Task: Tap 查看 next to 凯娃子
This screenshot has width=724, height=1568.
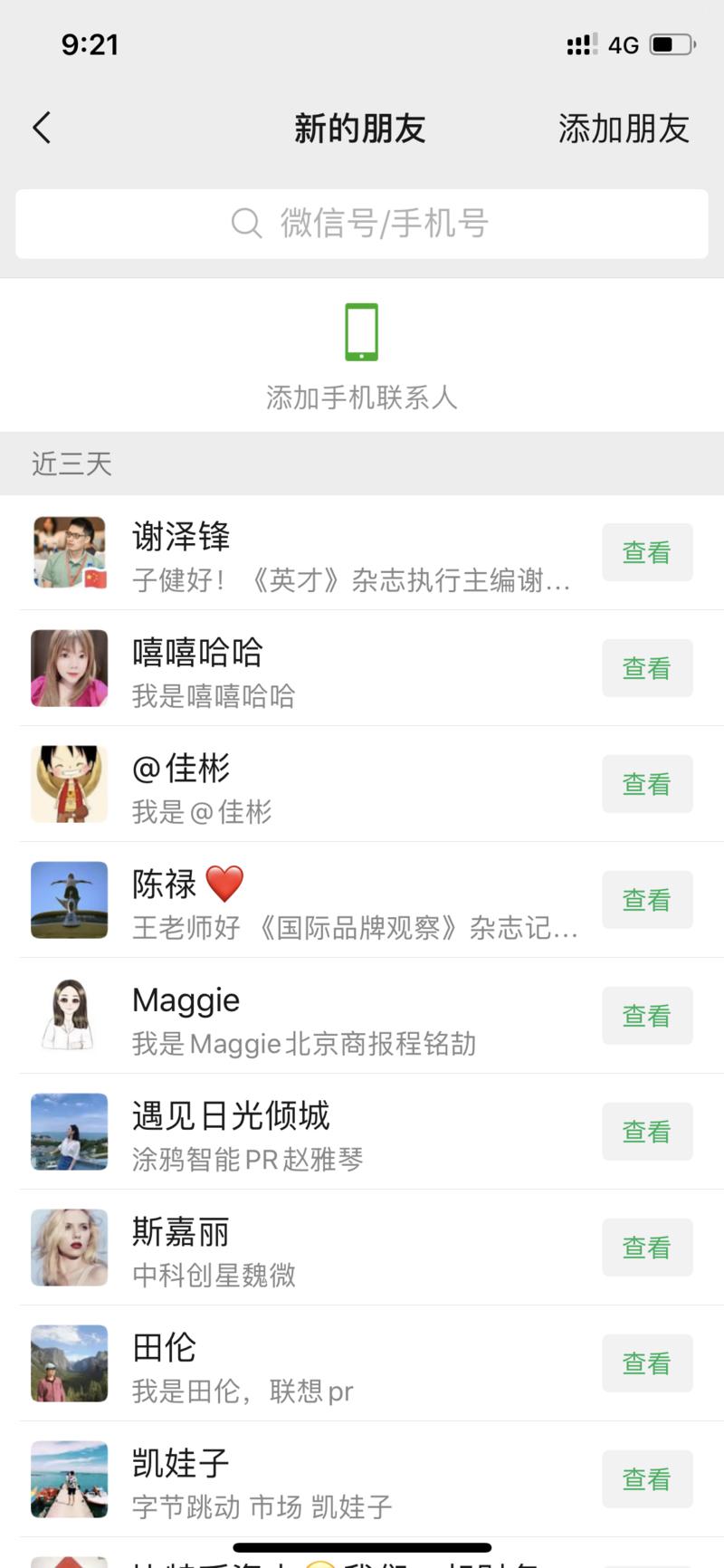Action: 647,1478
